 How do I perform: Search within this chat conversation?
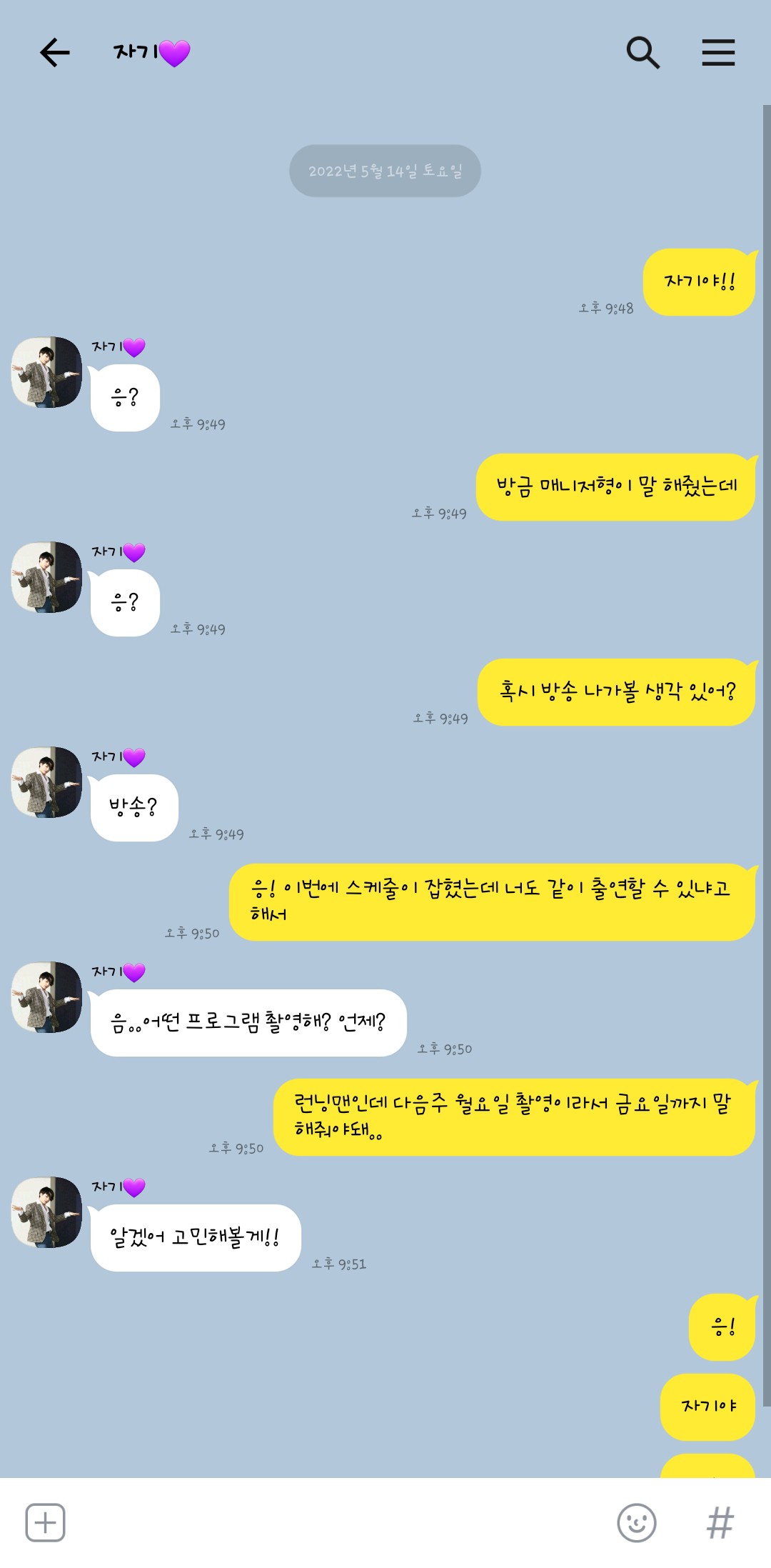point(642,53)
